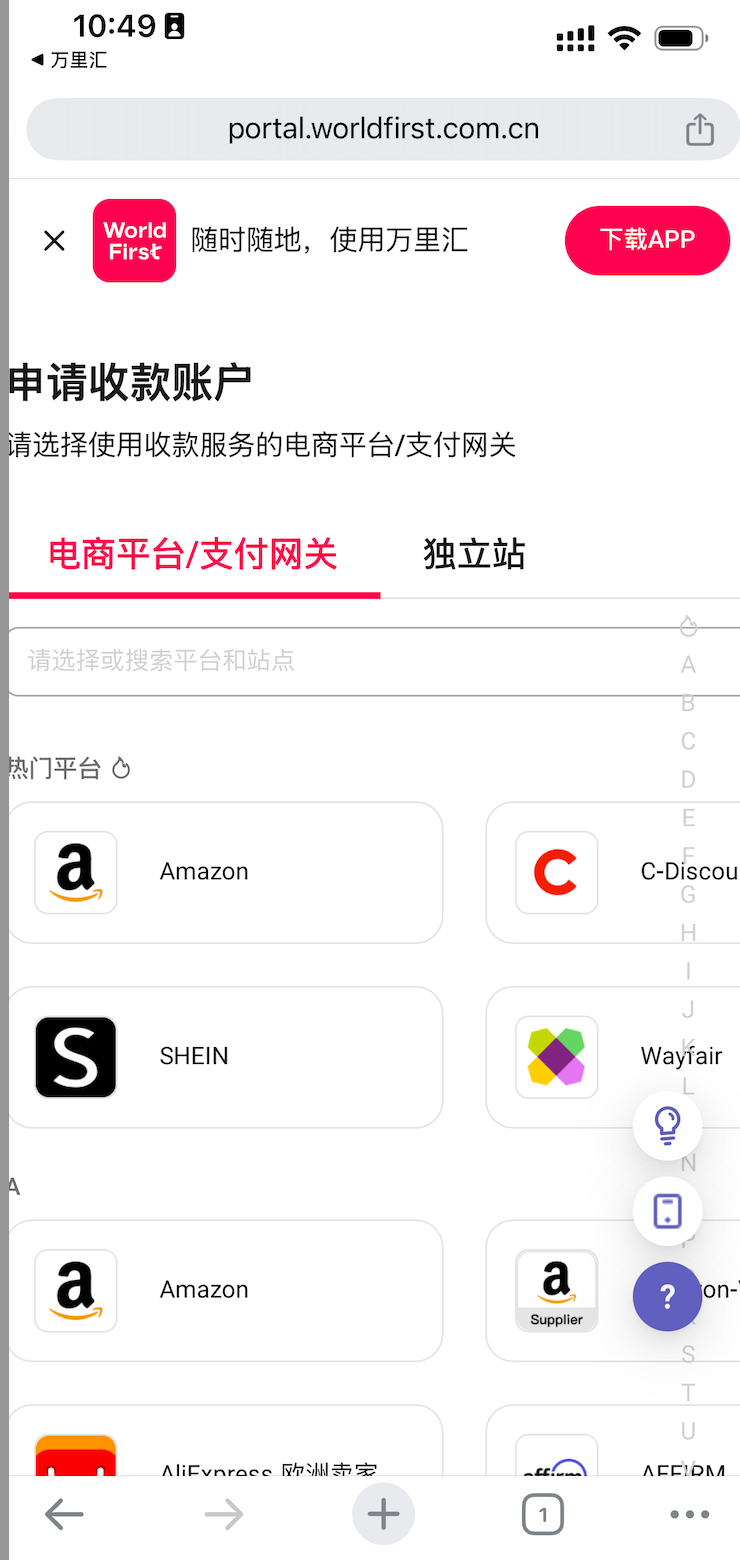
Task: Switch to the 独立站 tab
Action: (474, 554)
